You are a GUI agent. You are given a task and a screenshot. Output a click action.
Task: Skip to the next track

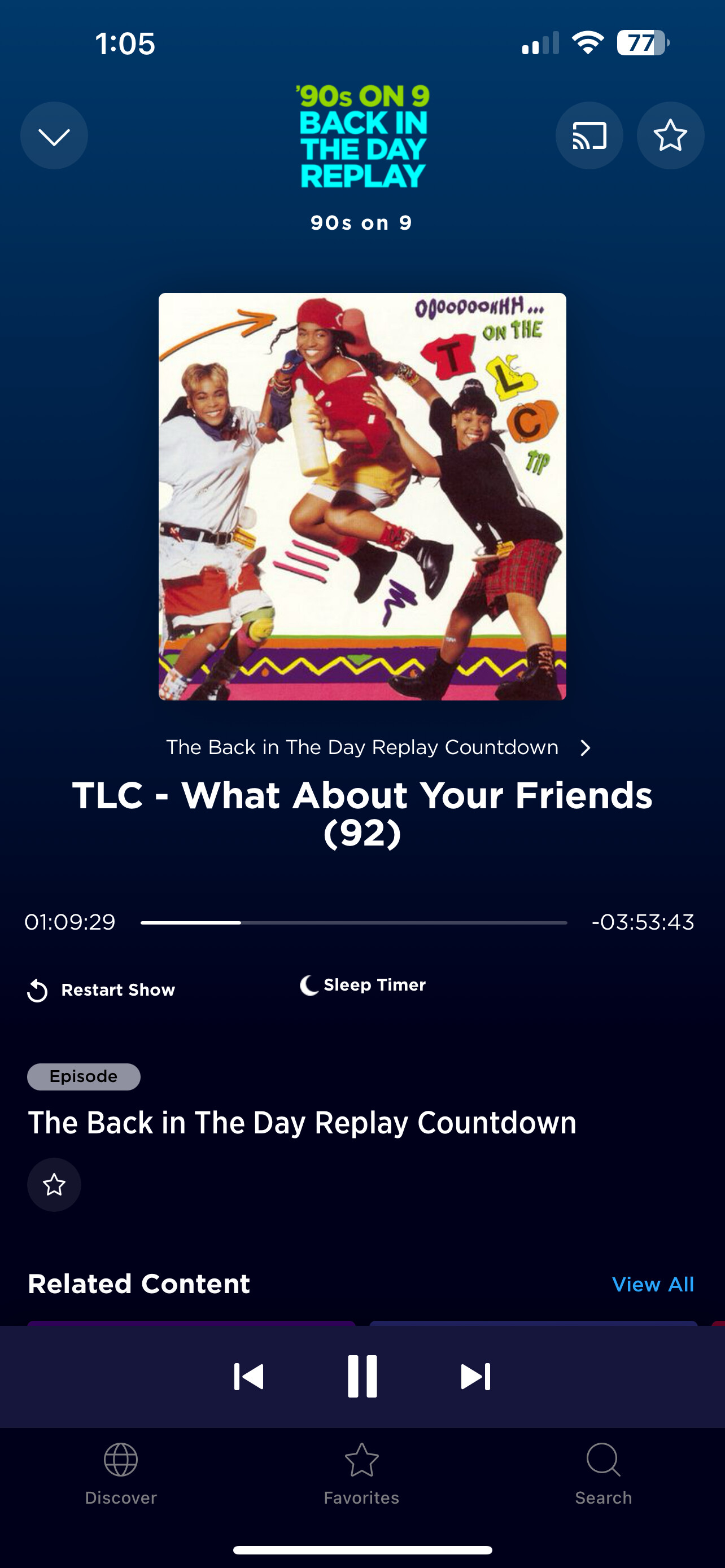click(x=475, y=1377)
